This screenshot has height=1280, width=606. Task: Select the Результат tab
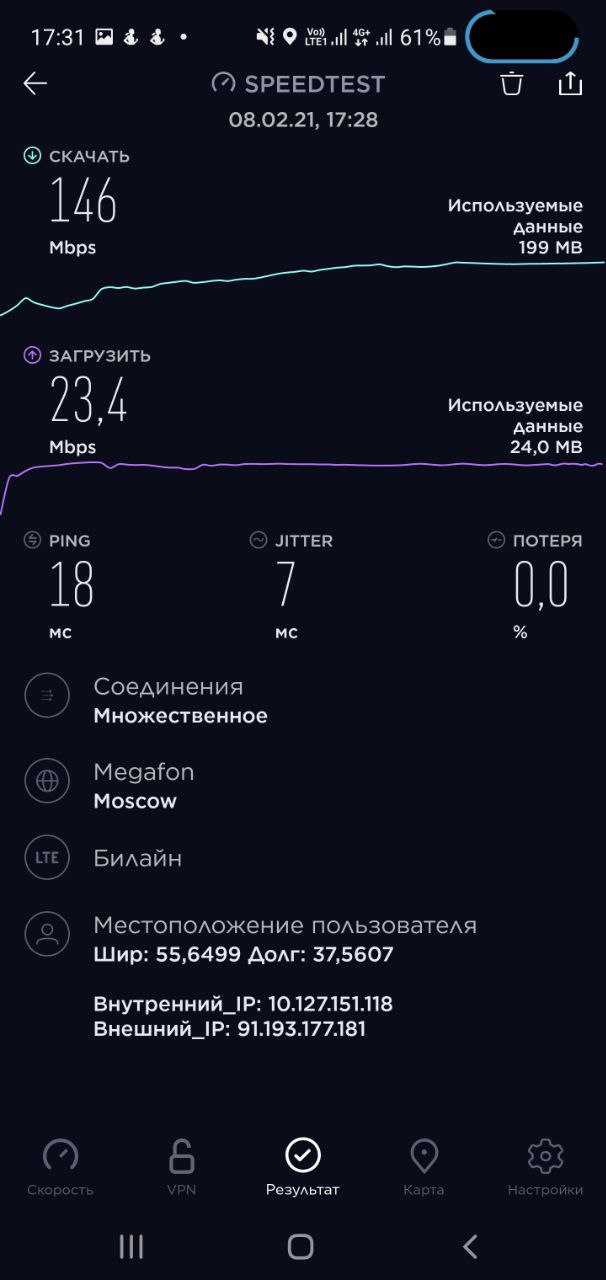point(302,1168)
